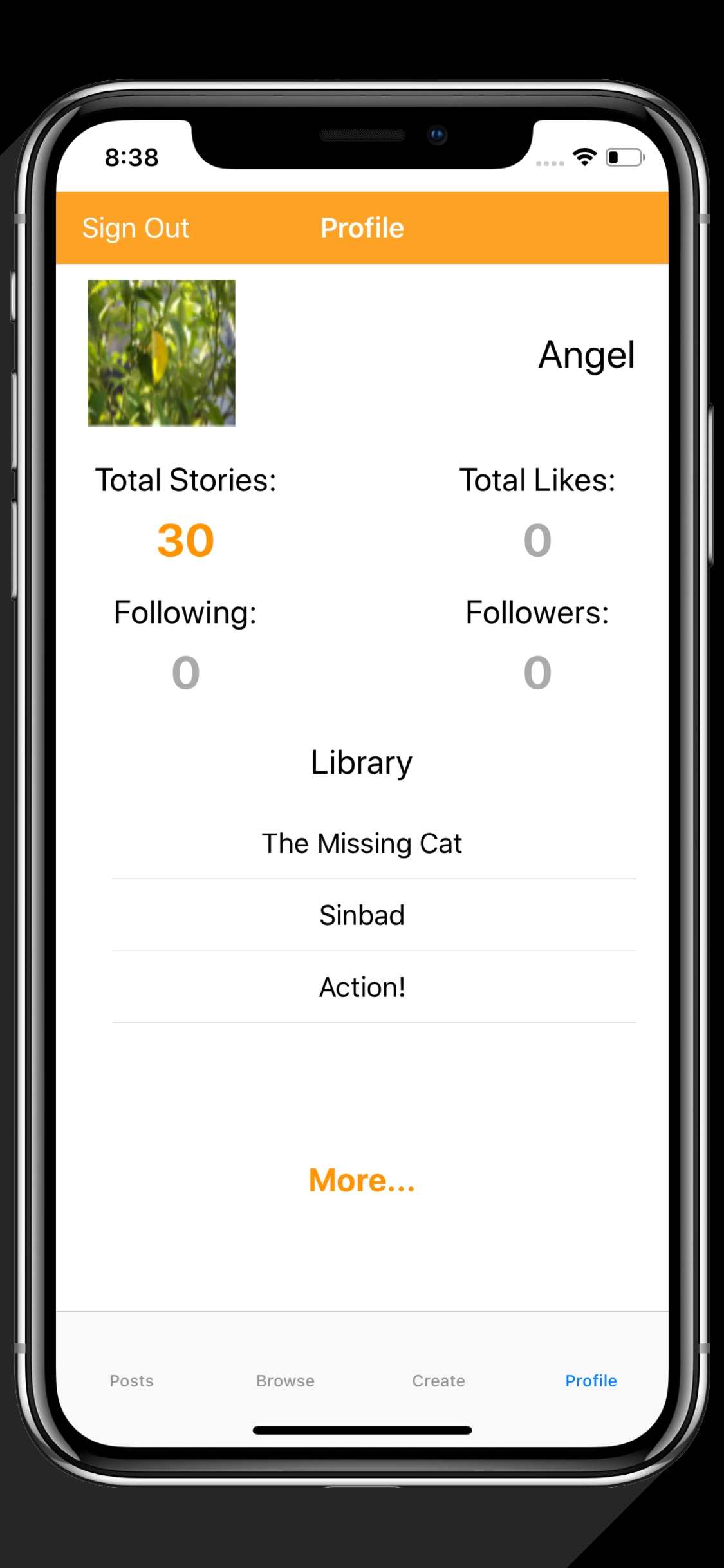Switch to the Posts tab

tap(131, 1380)
